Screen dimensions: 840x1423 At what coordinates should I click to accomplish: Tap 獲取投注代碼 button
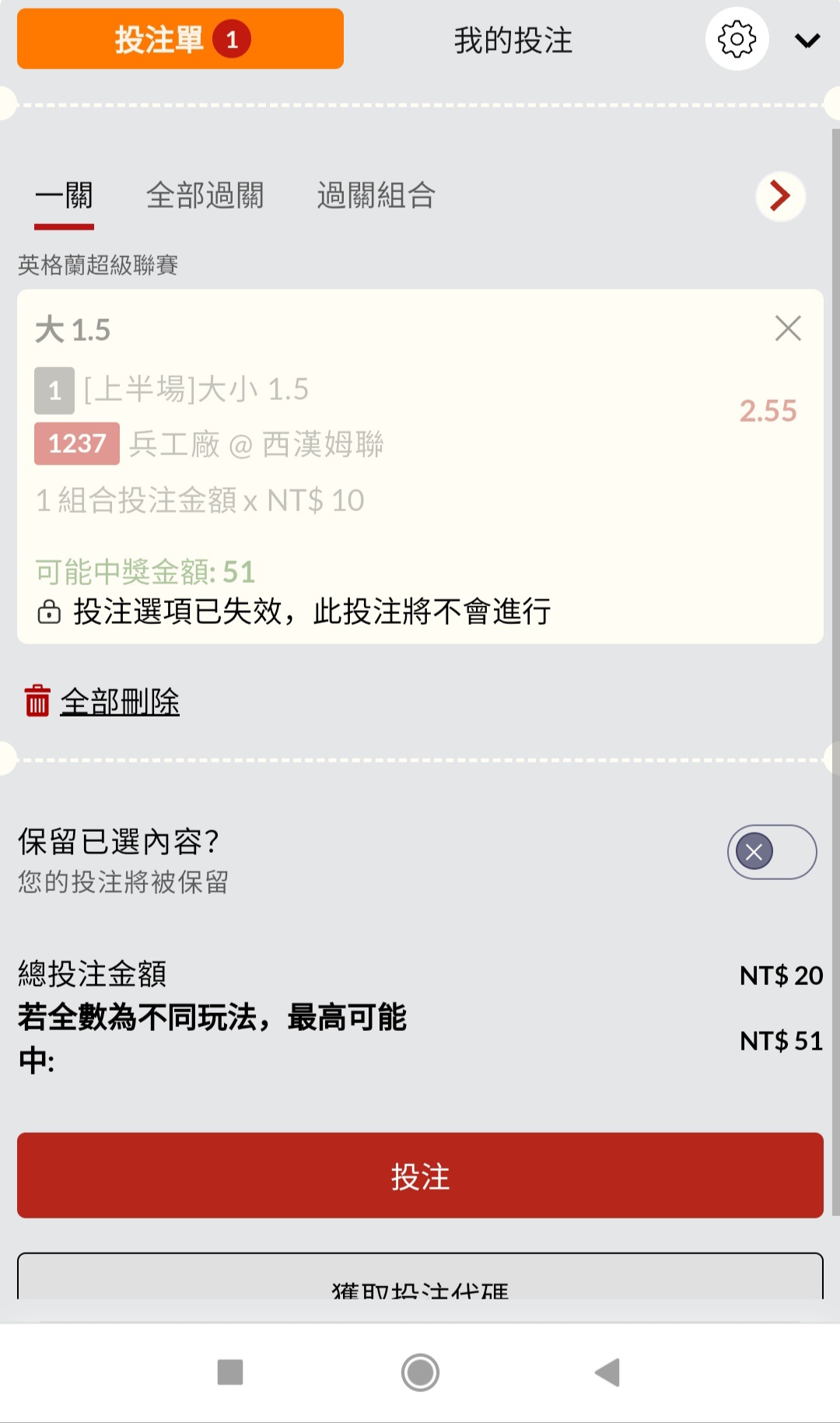(420, 1280)
